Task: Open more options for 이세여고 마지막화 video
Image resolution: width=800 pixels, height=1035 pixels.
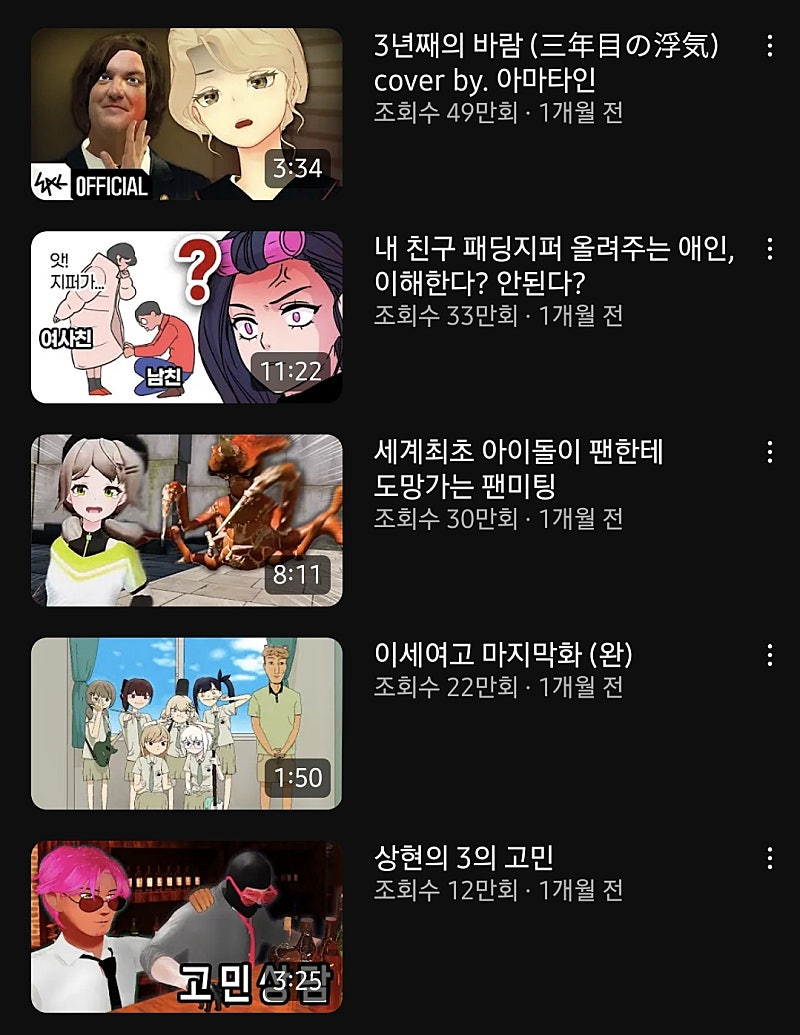Action: click(x=769, y=655)
